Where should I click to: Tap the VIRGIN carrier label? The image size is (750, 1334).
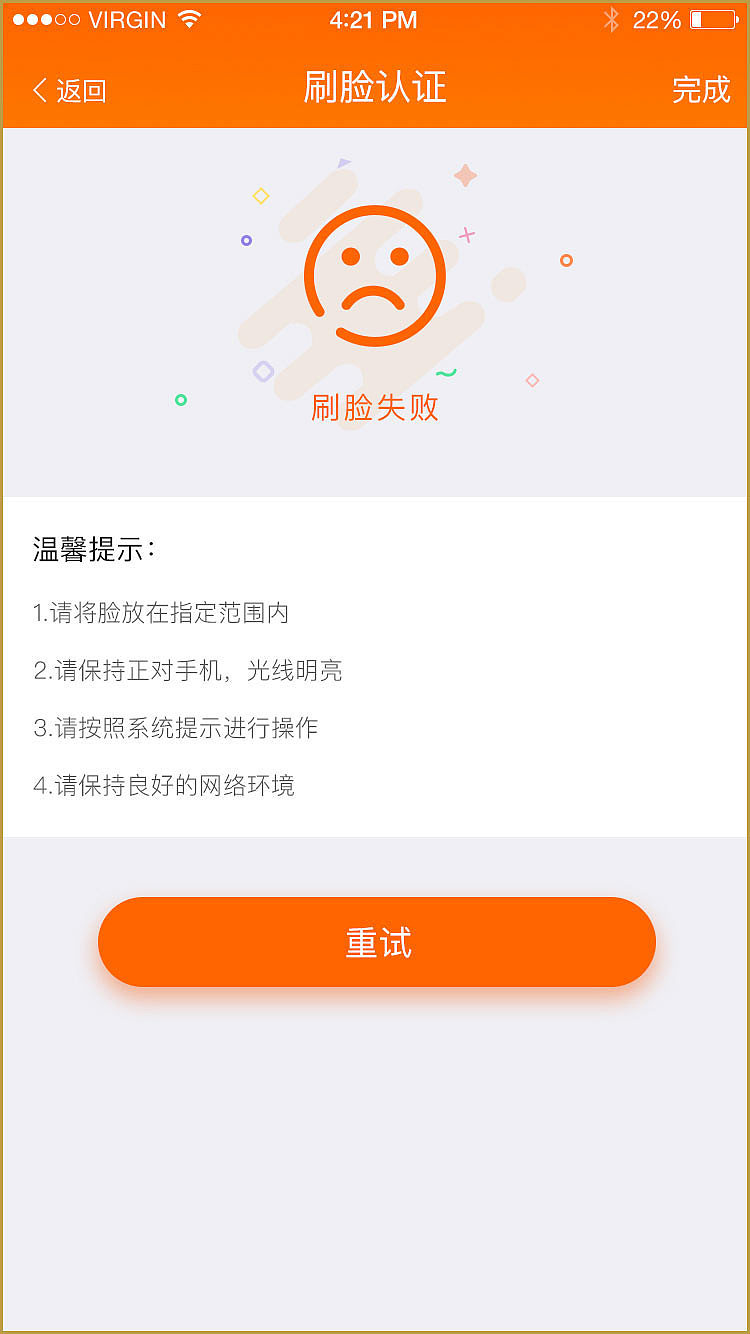pyautogui.click(x=128, y=18)
